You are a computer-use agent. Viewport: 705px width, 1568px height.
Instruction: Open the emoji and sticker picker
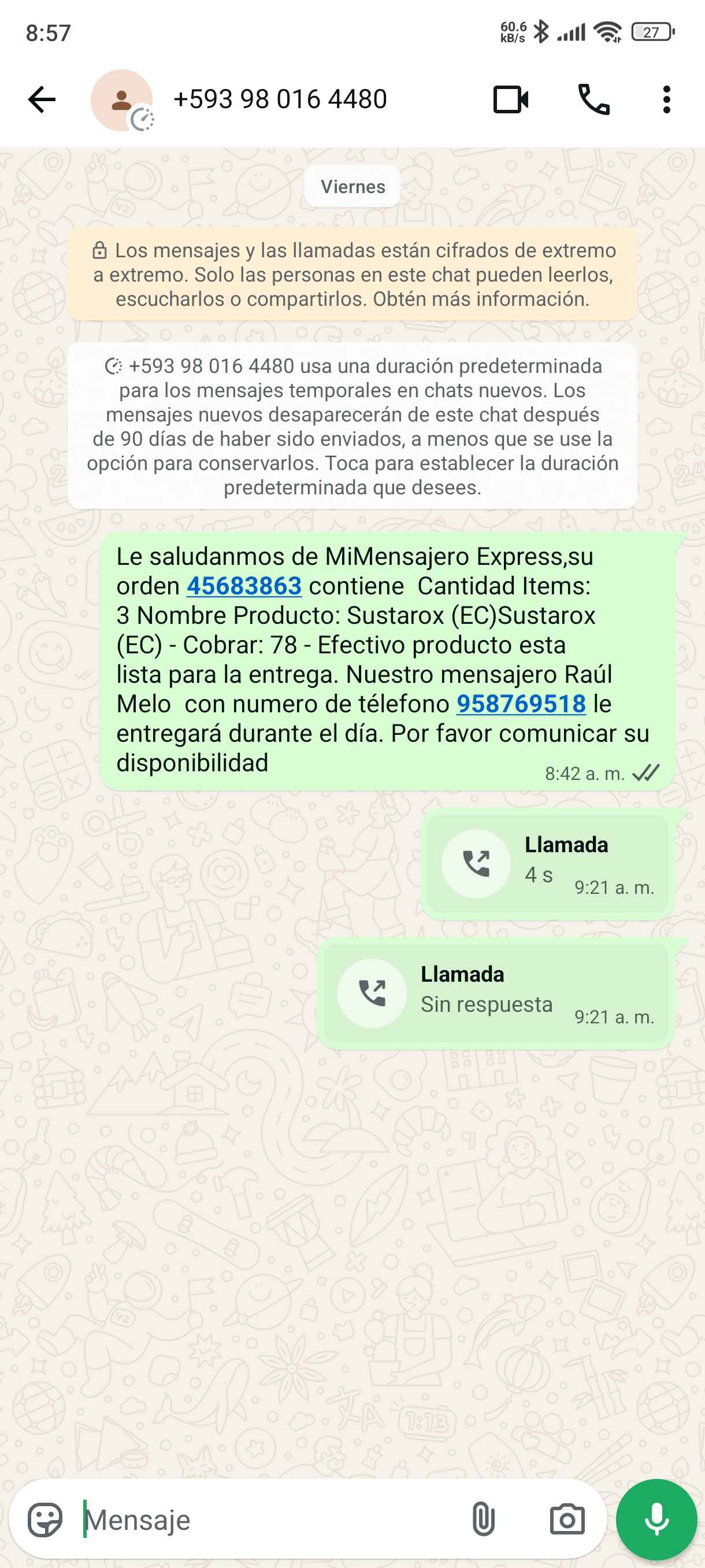(x=45, y=1519)
